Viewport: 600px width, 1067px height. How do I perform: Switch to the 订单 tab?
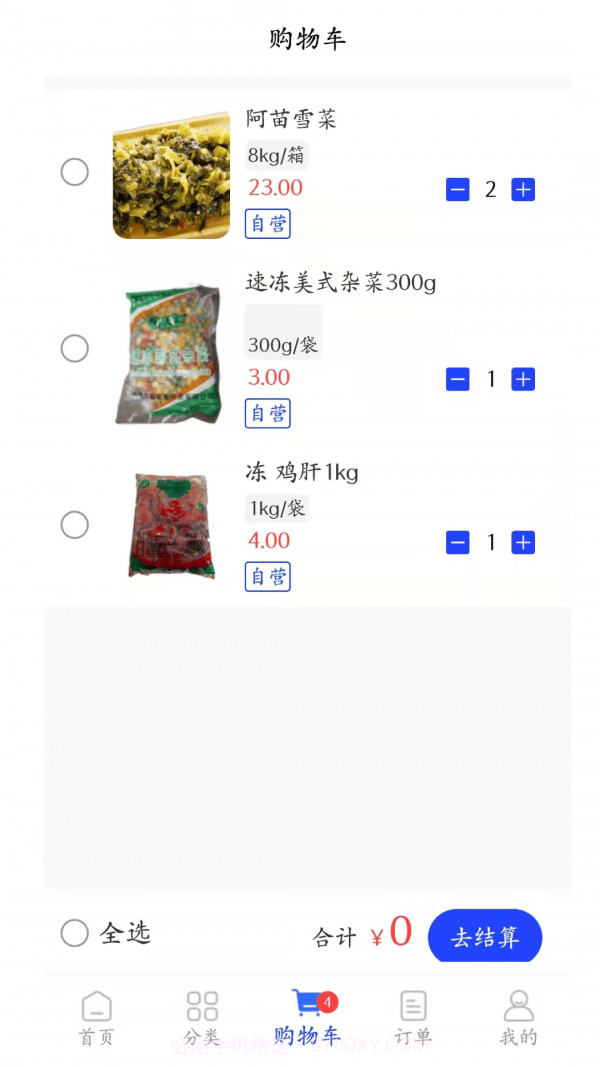click(x=413, y=1018)
